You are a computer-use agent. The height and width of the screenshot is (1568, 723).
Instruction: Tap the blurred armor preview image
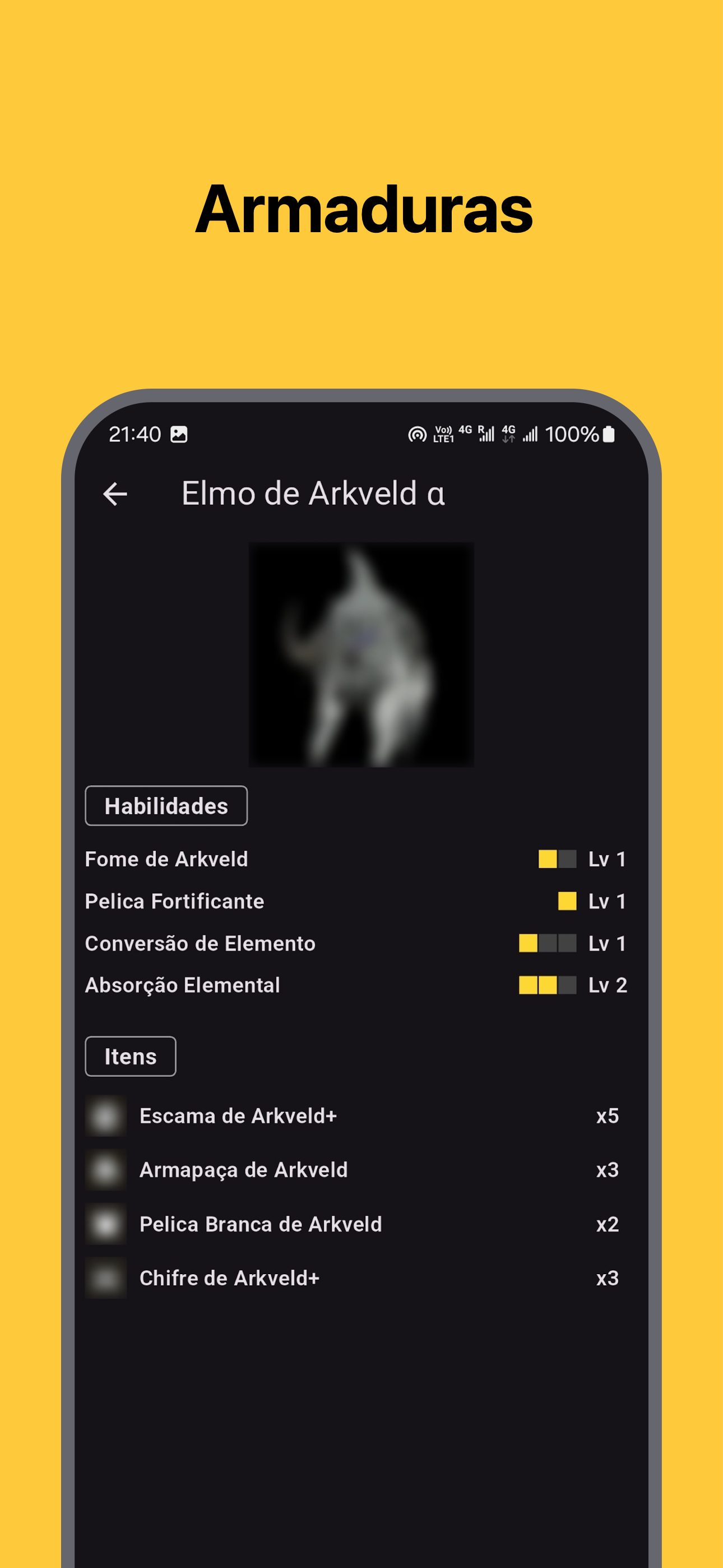pos(361,653)
